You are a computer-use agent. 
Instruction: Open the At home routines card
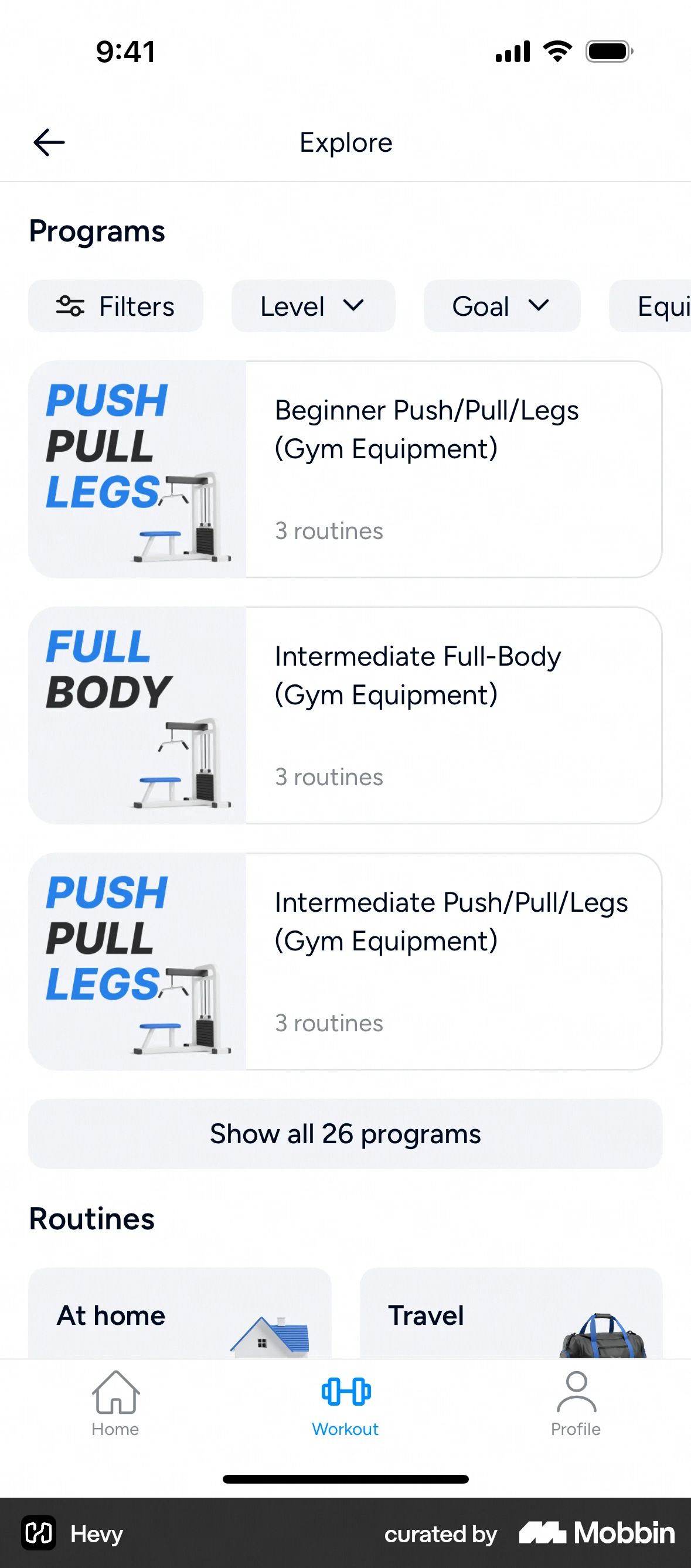click(179, 1315)
